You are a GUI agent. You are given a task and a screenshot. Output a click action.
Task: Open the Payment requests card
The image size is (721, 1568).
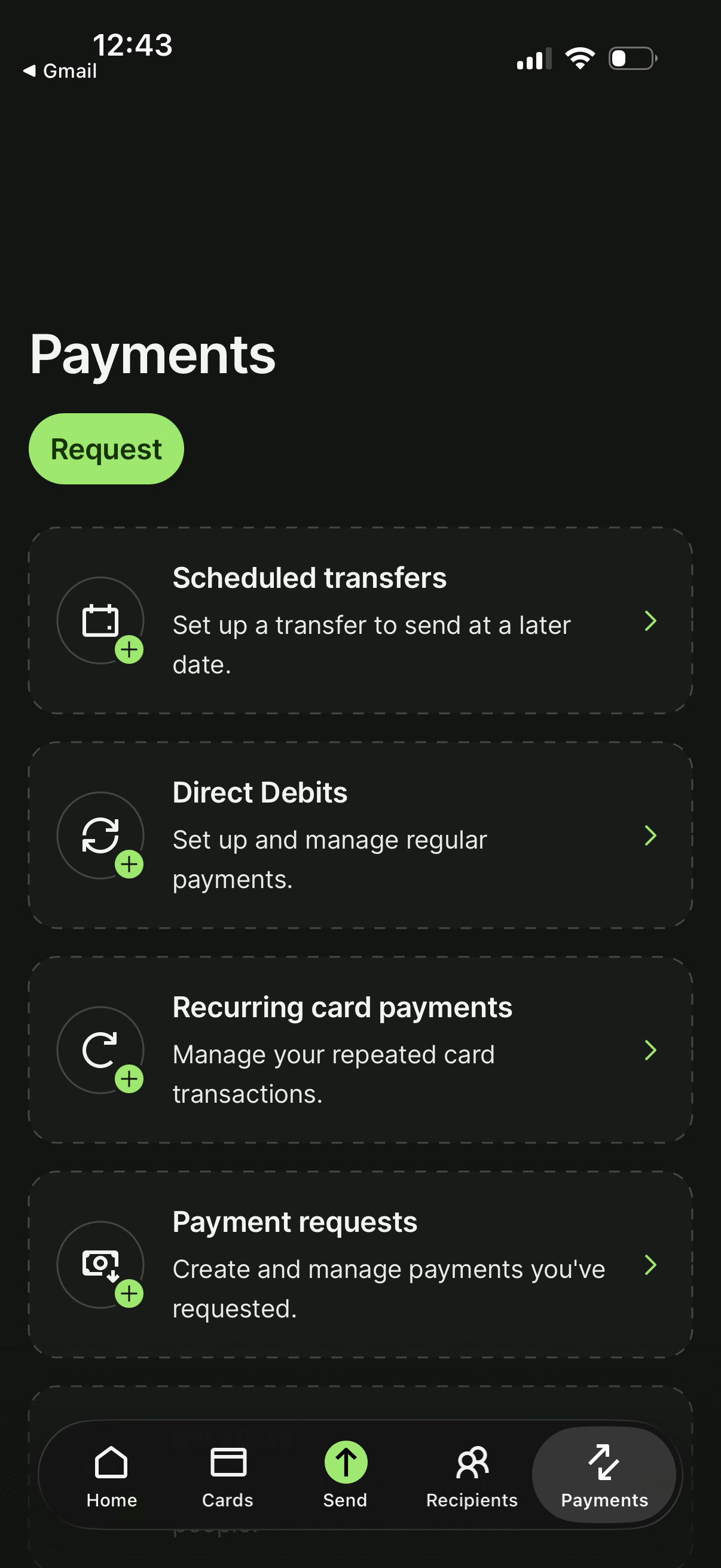coord(360,1266)
